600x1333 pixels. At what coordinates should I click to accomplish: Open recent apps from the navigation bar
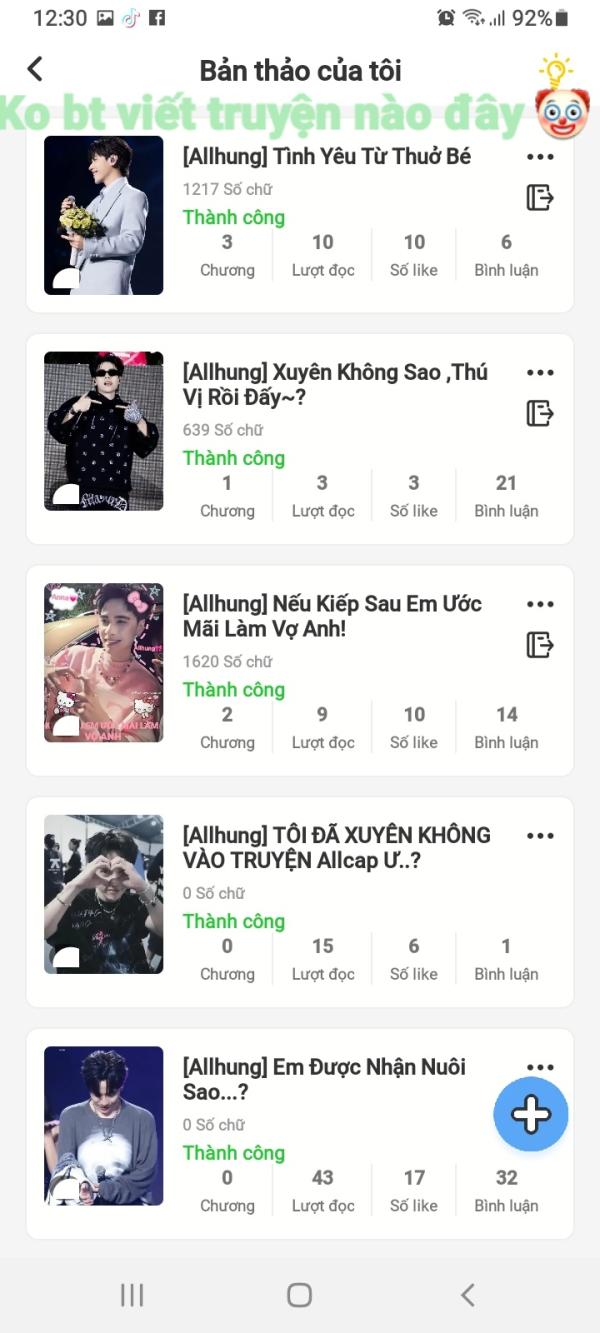click(132, 1295)
